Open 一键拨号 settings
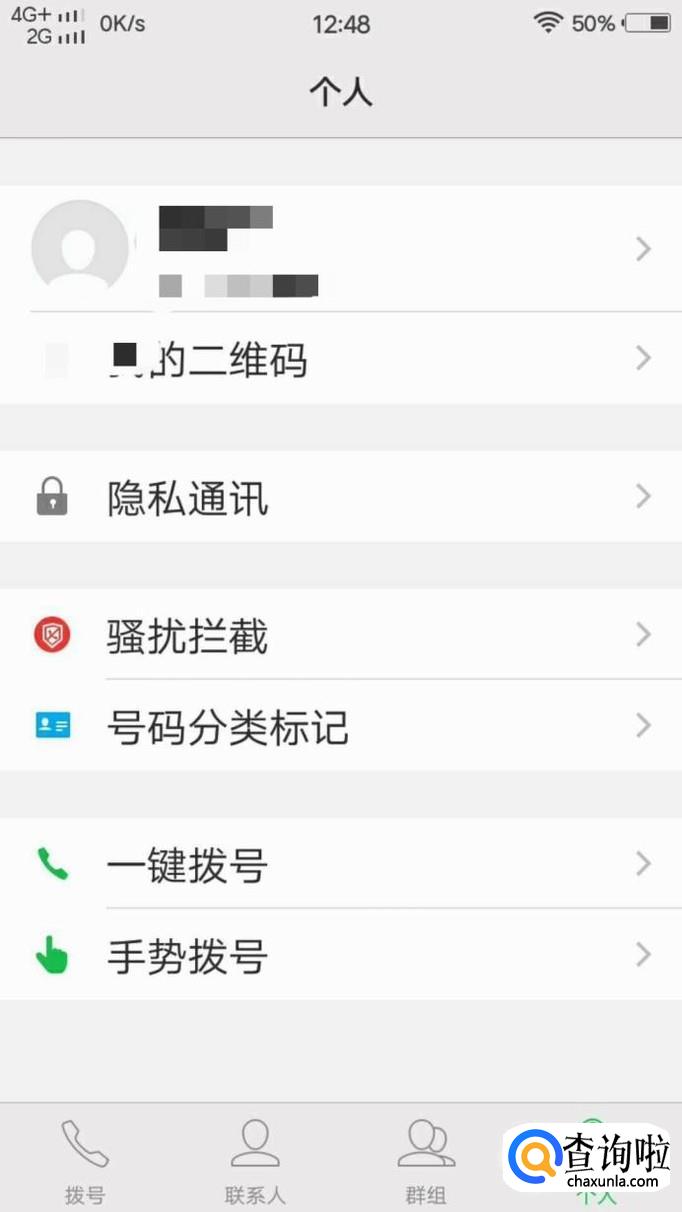This screenshot has width=682, height=1212. click(340, 864)
